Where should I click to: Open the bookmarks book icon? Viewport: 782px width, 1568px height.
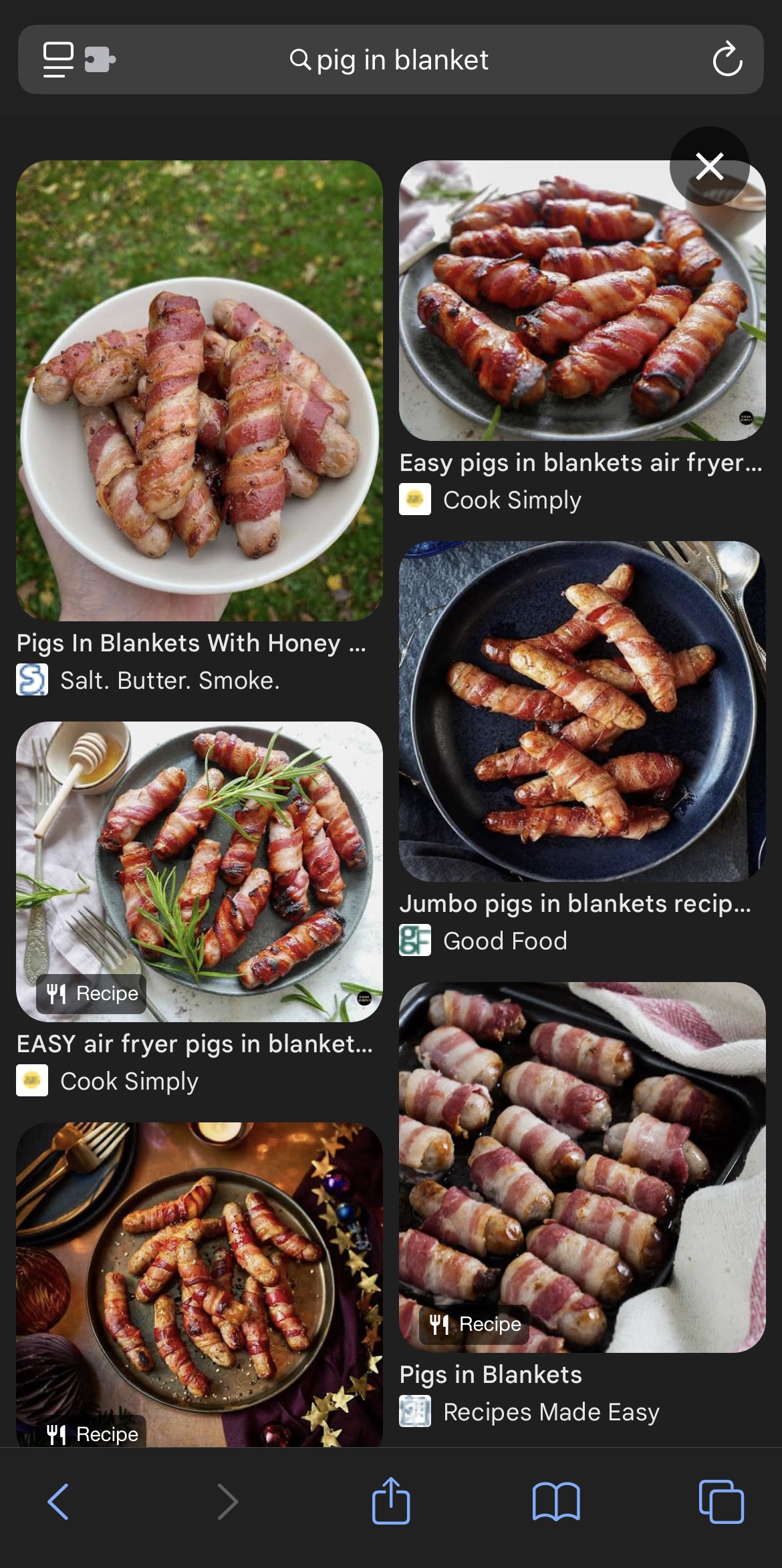[556, 1501]
